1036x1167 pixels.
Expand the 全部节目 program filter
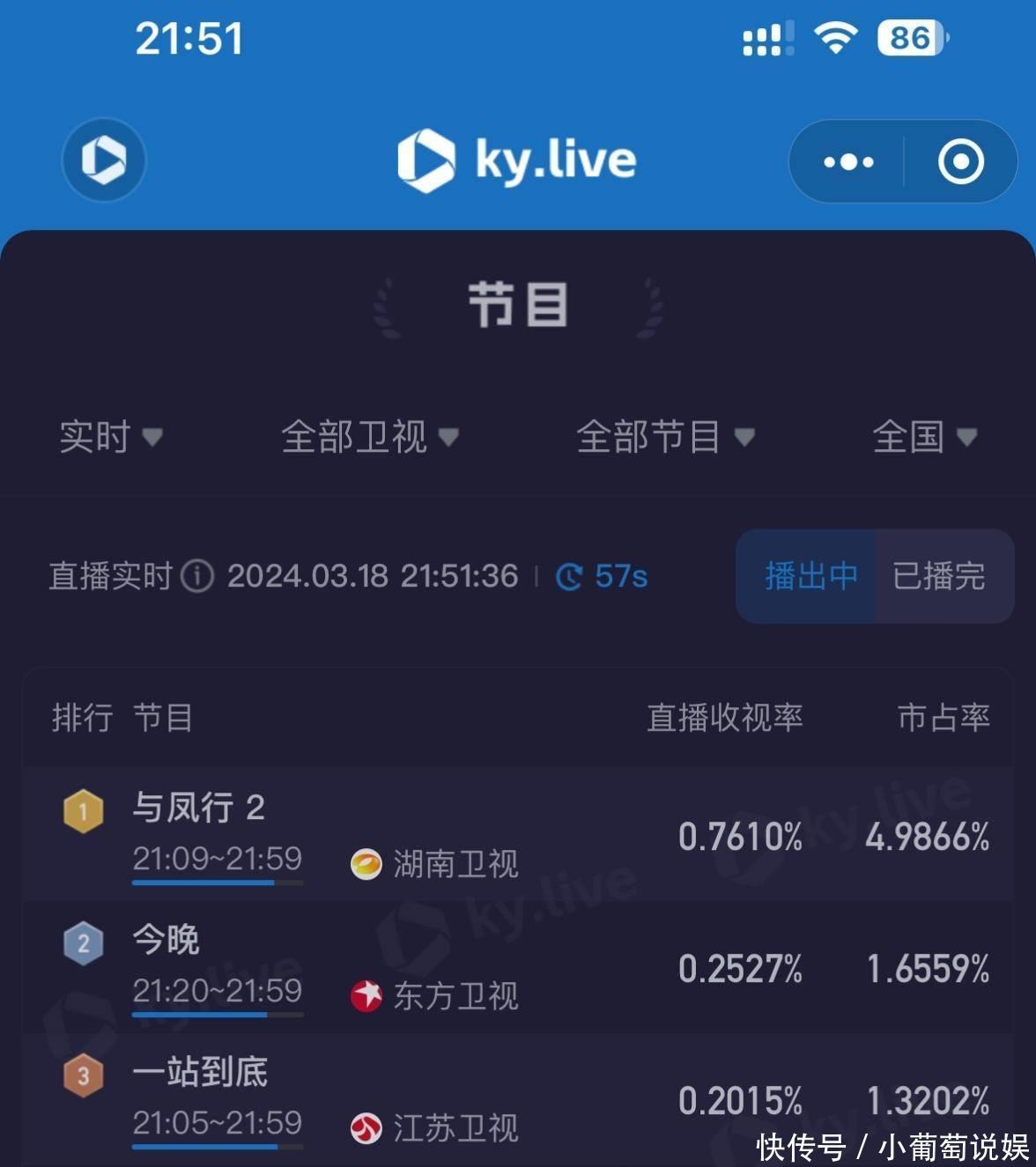[665, 437]
